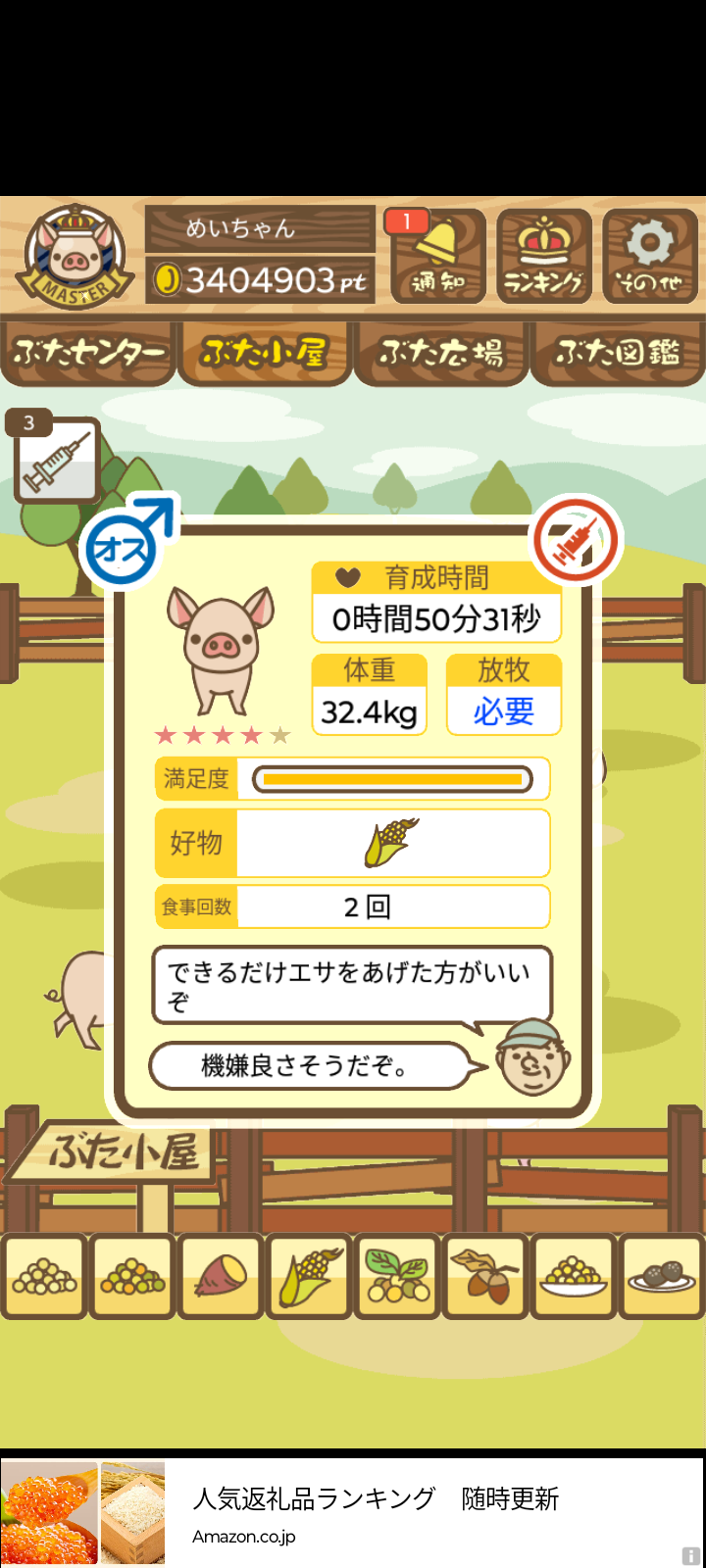Feed the pig the acorns
The image size is (706, 1568).
(x=486, y=1276)
